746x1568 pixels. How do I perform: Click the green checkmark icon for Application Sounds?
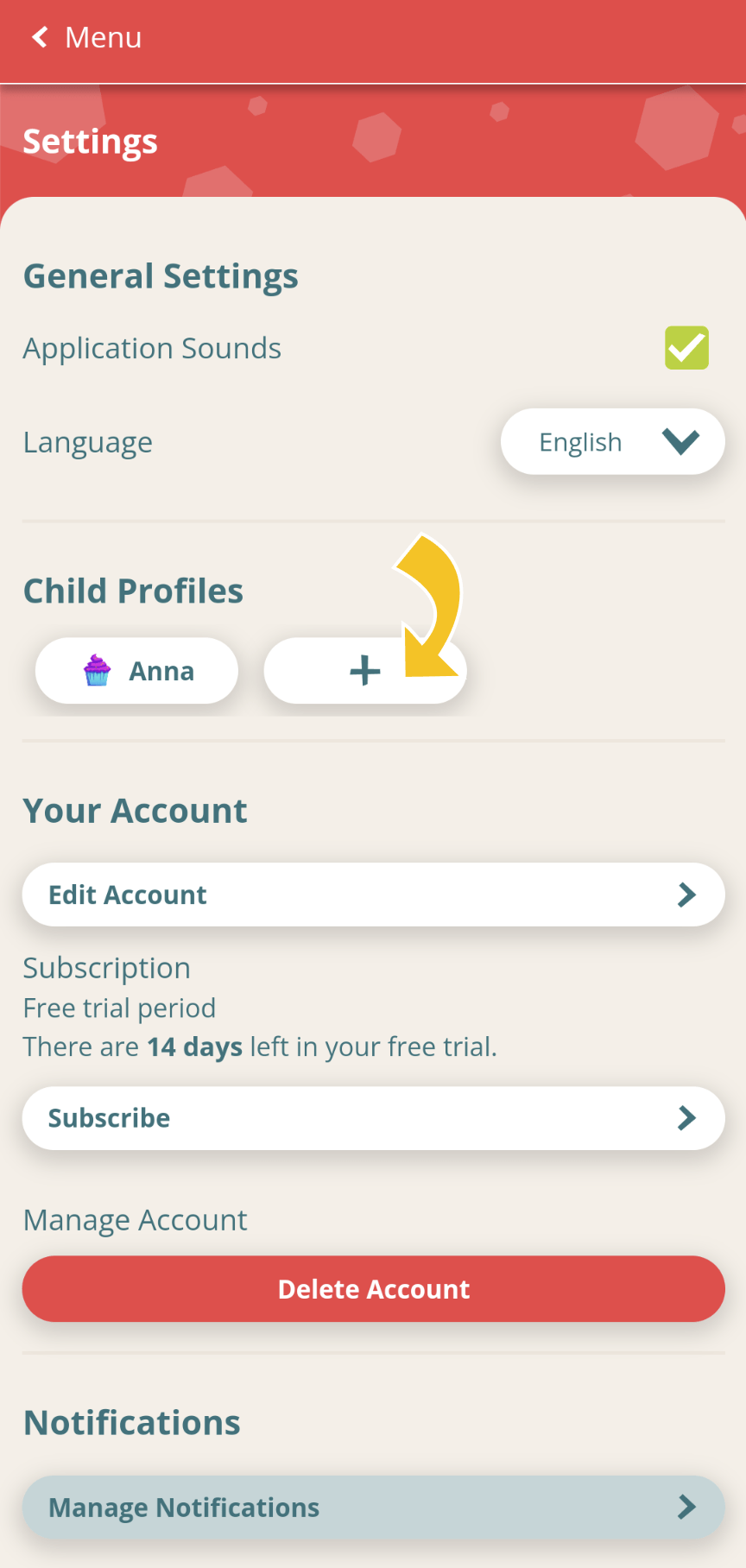point(686,347)
